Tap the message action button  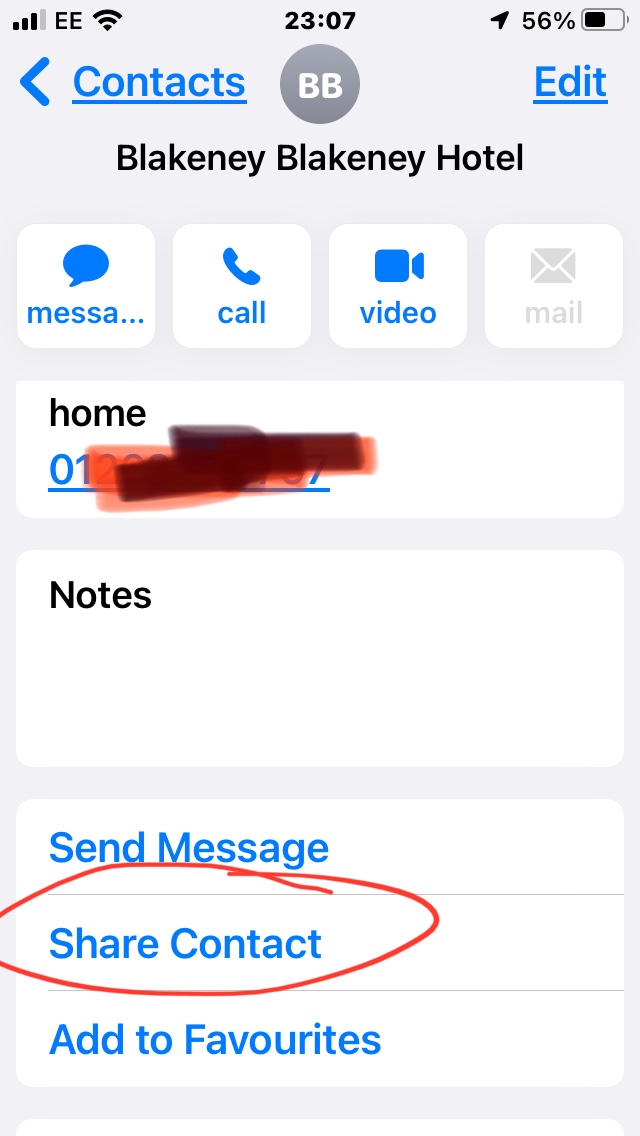click(x=86, y=286)
